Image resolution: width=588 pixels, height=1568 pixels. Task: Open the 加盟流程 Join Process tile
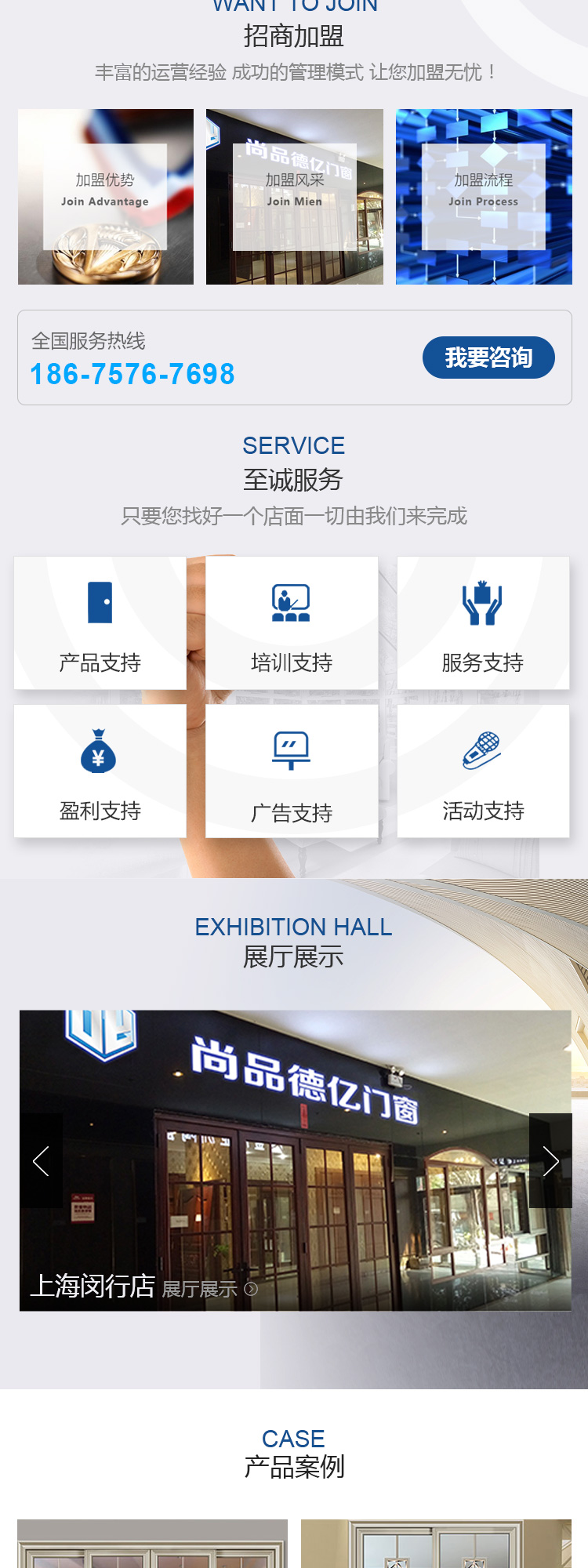pyautogui.click(x=484, y=197)
